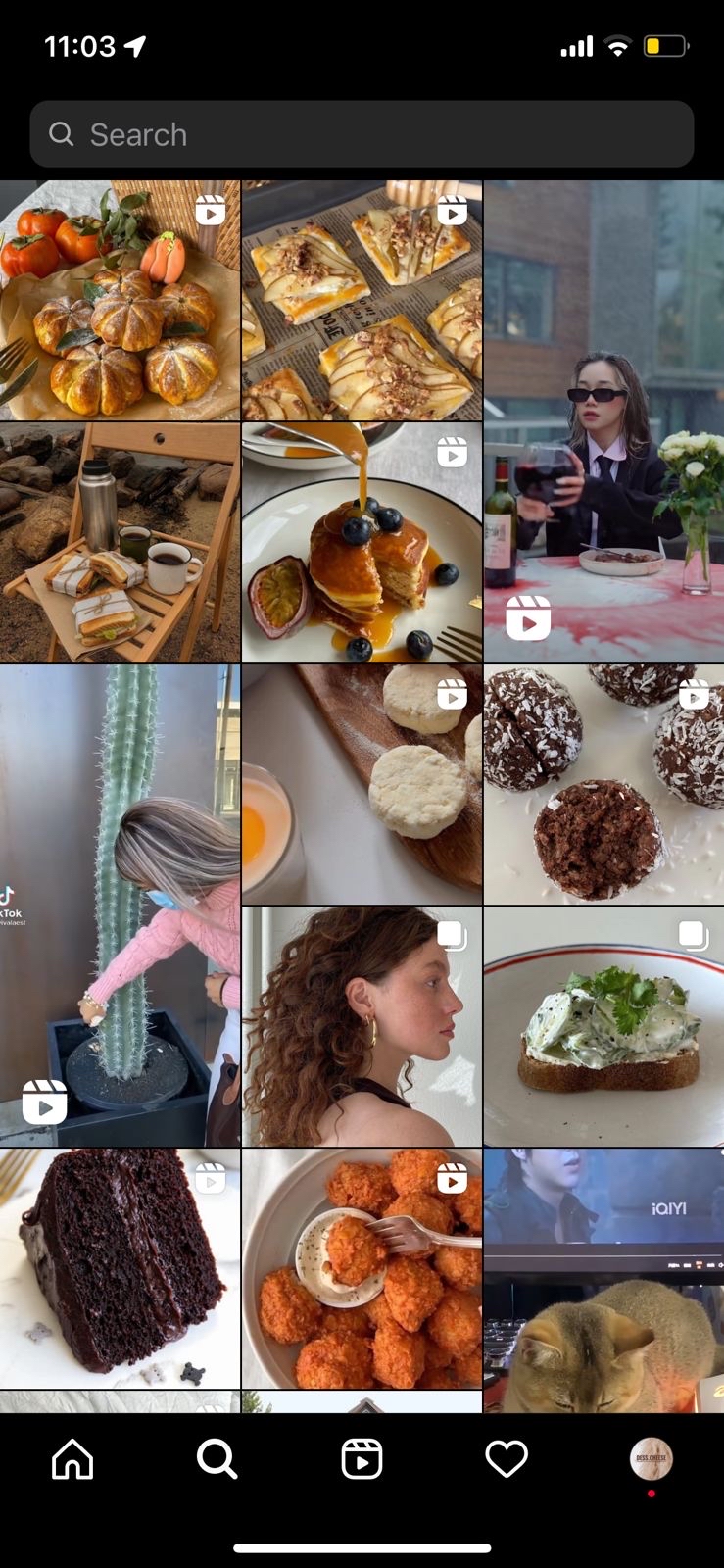The image size is (724, 1568).
Task: Open the cucumber toast carousel post
Action: [603, 1026]
